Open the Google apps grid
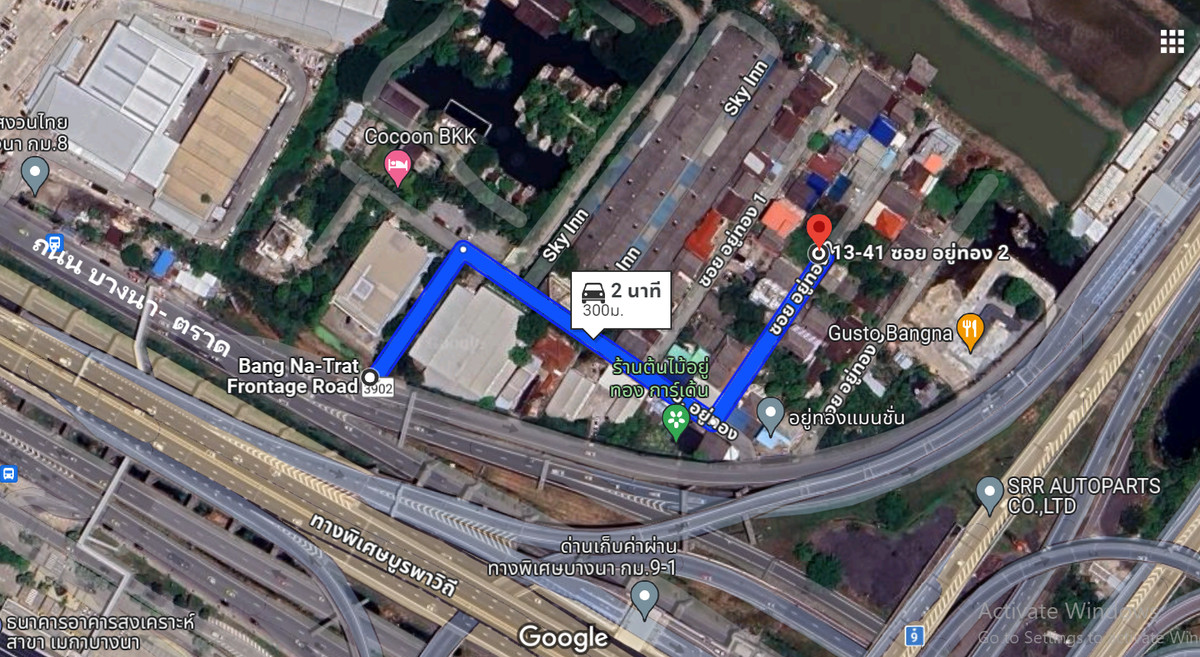 pyautogui.click(x=1171, y=41)
